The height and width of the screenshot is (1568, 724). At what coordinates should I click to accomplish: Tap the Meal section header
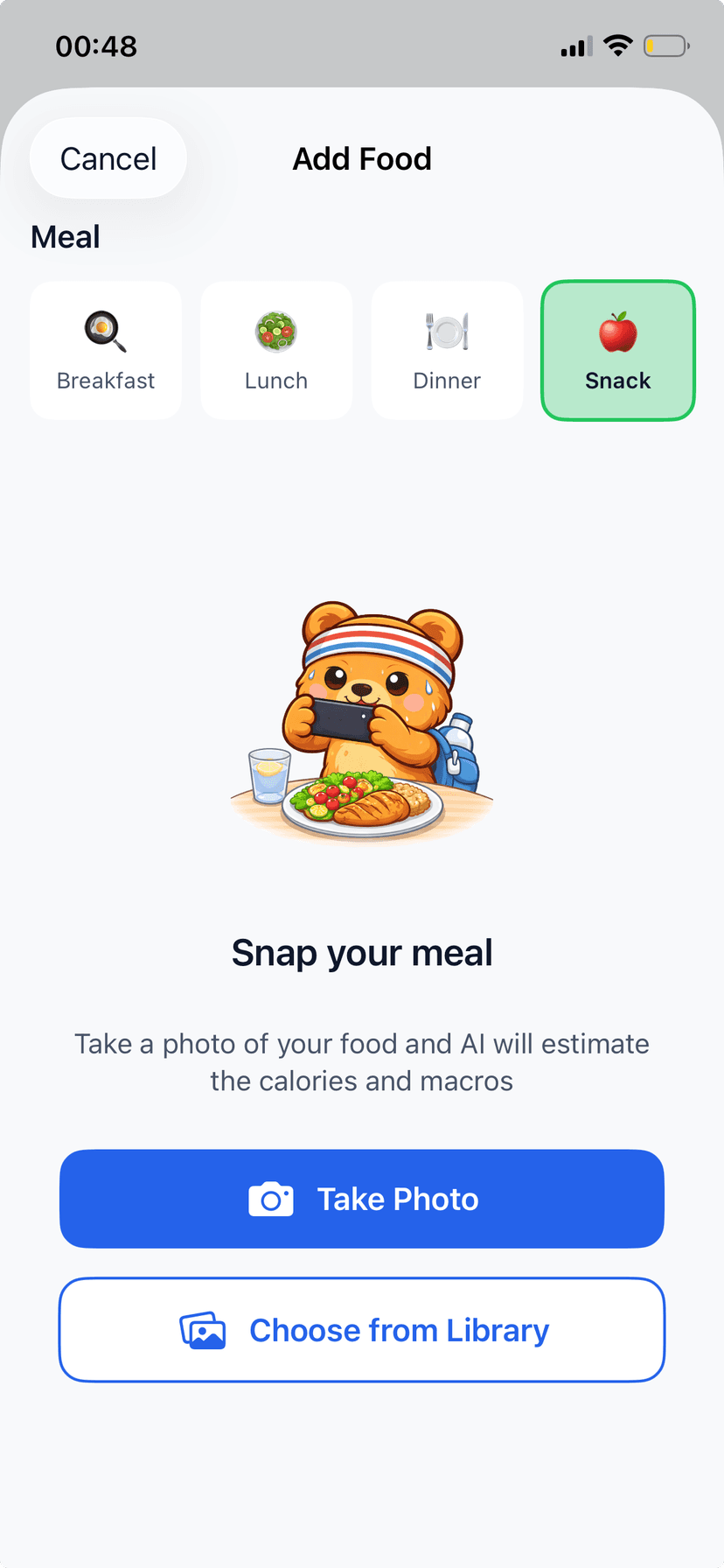[x=65, y=235]
